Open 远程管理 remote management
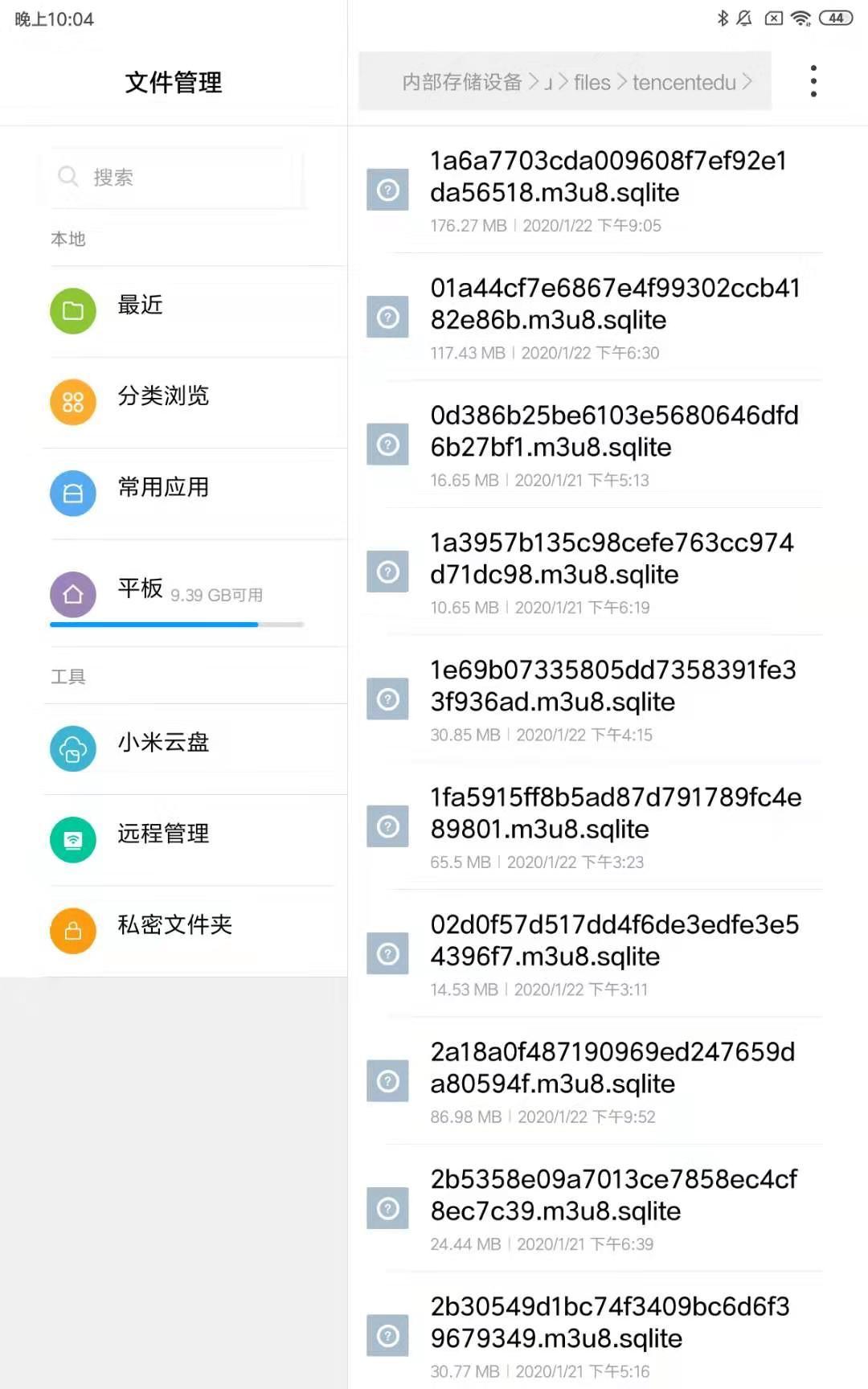868x1389 pixels. [163, 834]
